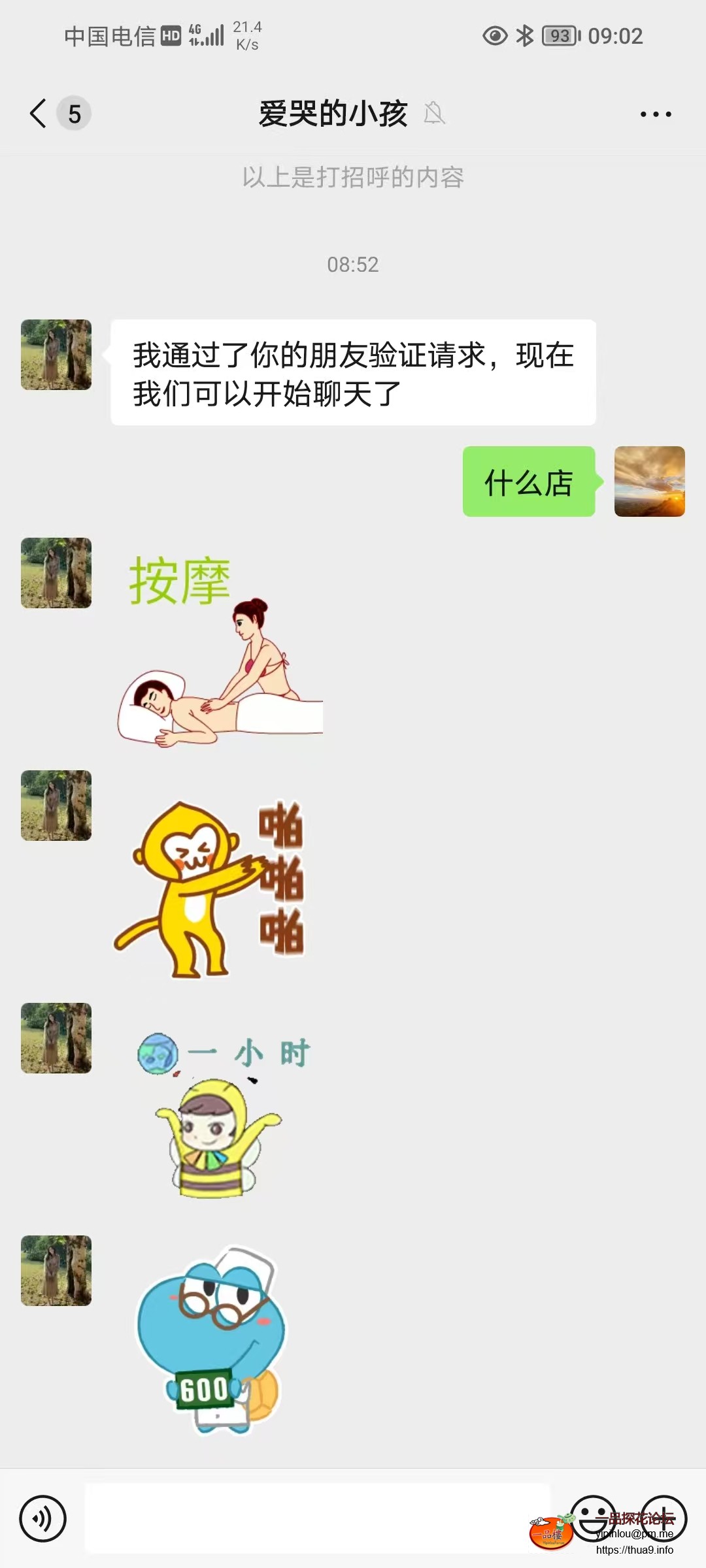View the contact's avatar beside the greeting message
Viewport: 706px width, 1568px height.
(56, 355)
